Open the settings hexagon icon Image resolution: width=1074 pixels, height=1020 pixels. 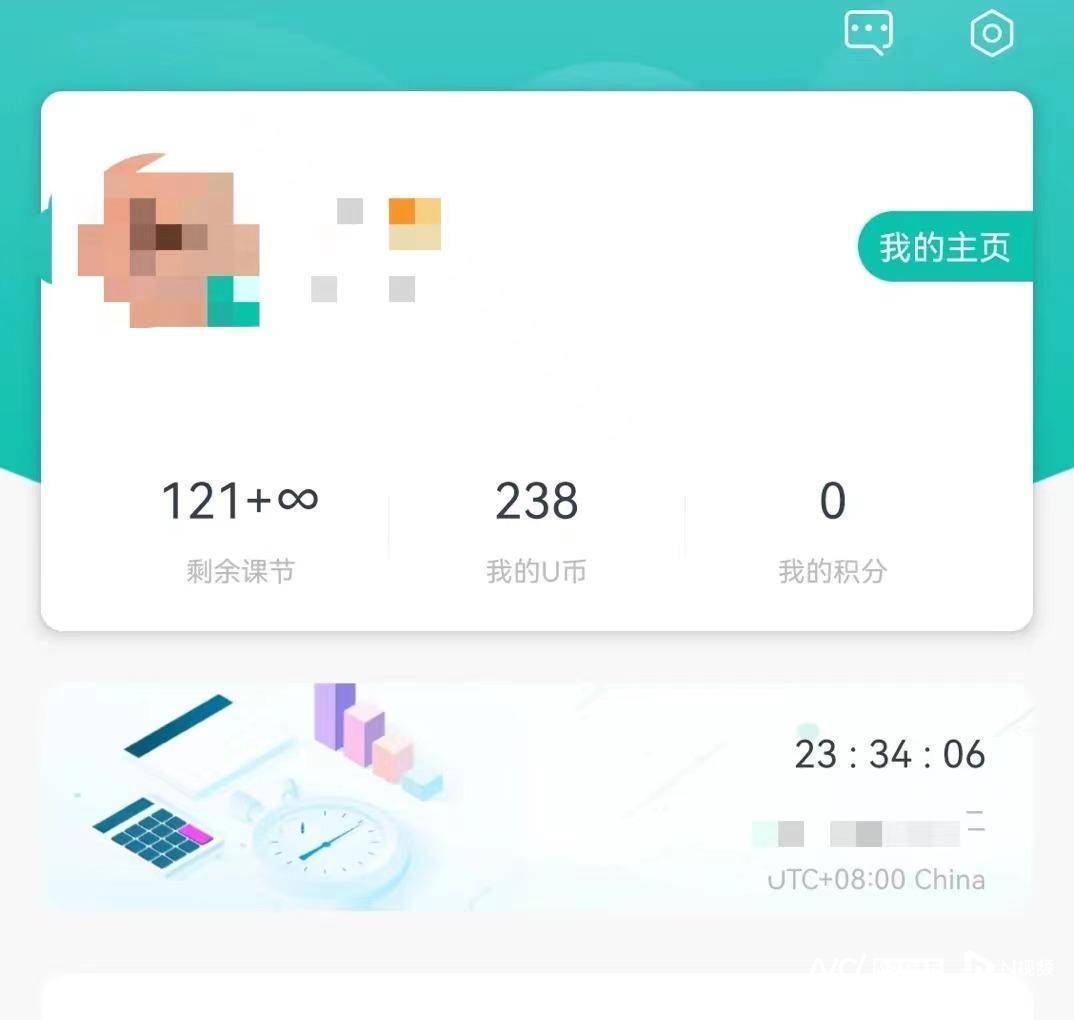click(991, 34)
